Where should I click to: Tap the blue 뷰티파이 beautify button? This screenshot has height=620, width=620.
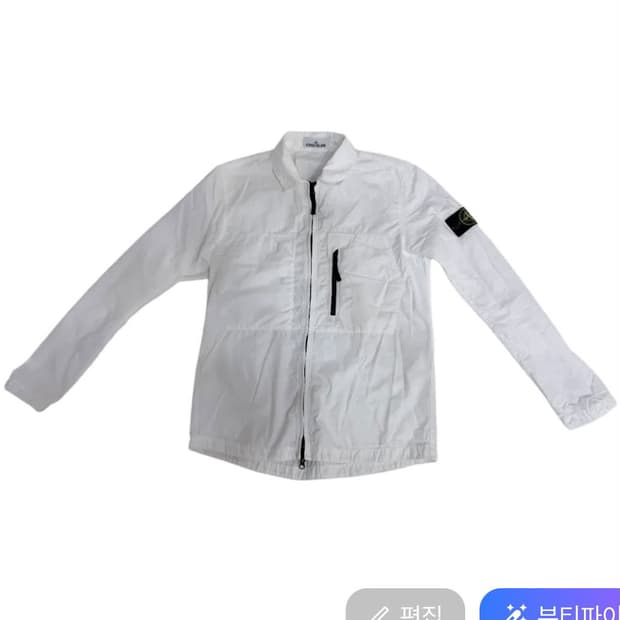point(550,605)
